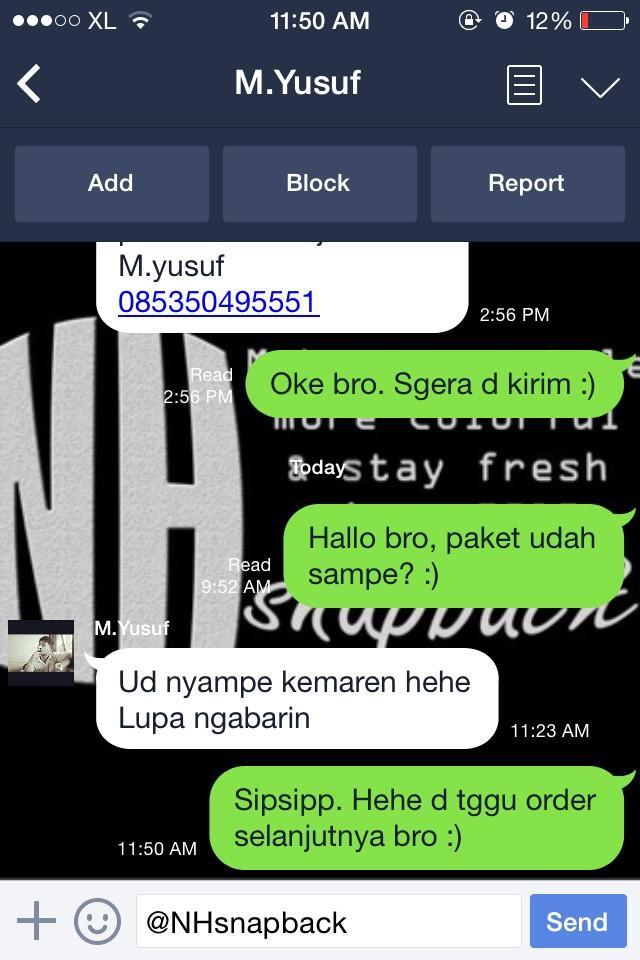Go back from M.Yusuf chat
Screen dimensions: 640x960
[x=30, y=84]
